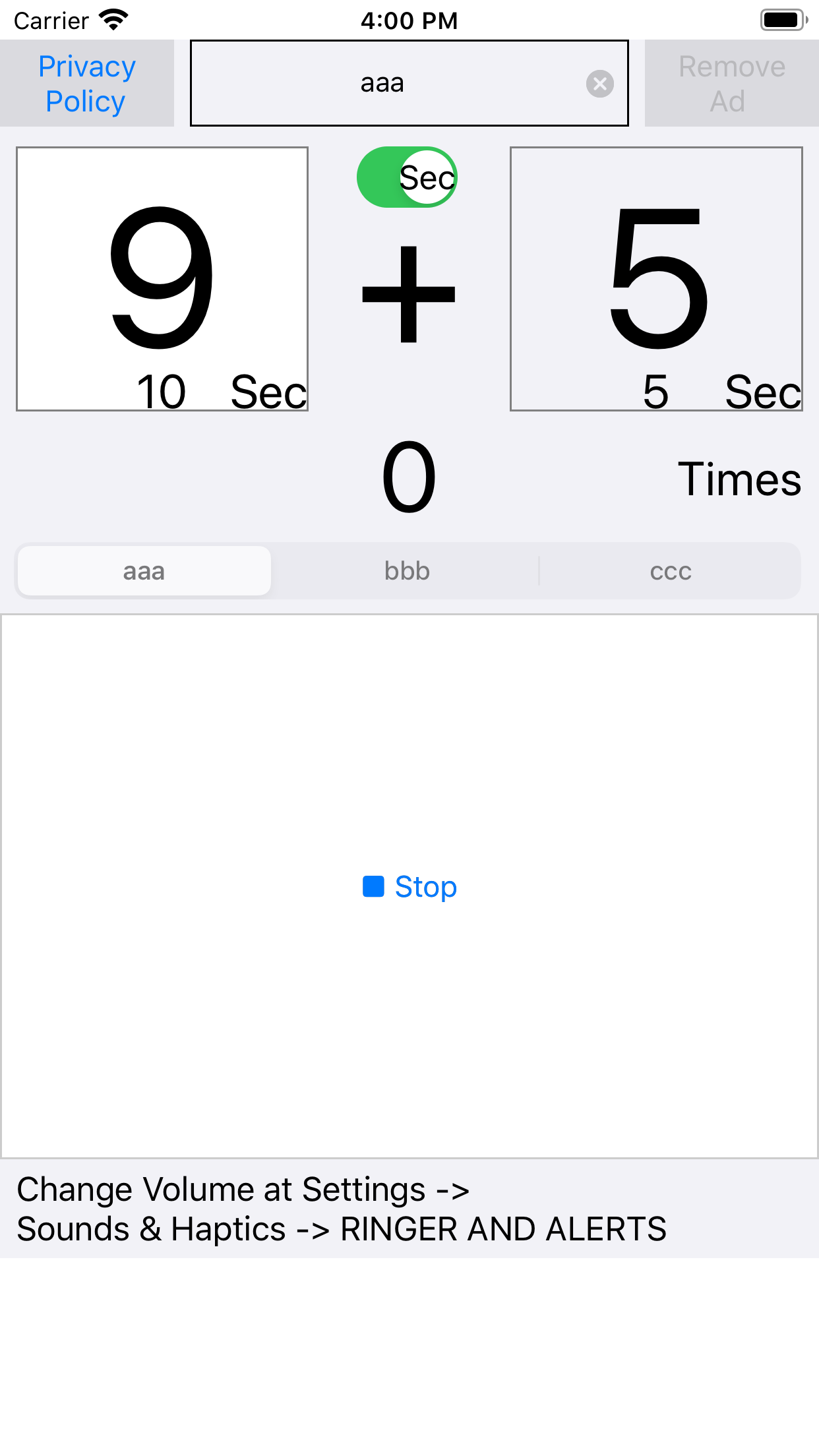Viewport: 819px width, 1456px height.
Task: Tap the Wi-Fi icon in the status bar
Action: [x=113, y=20]
